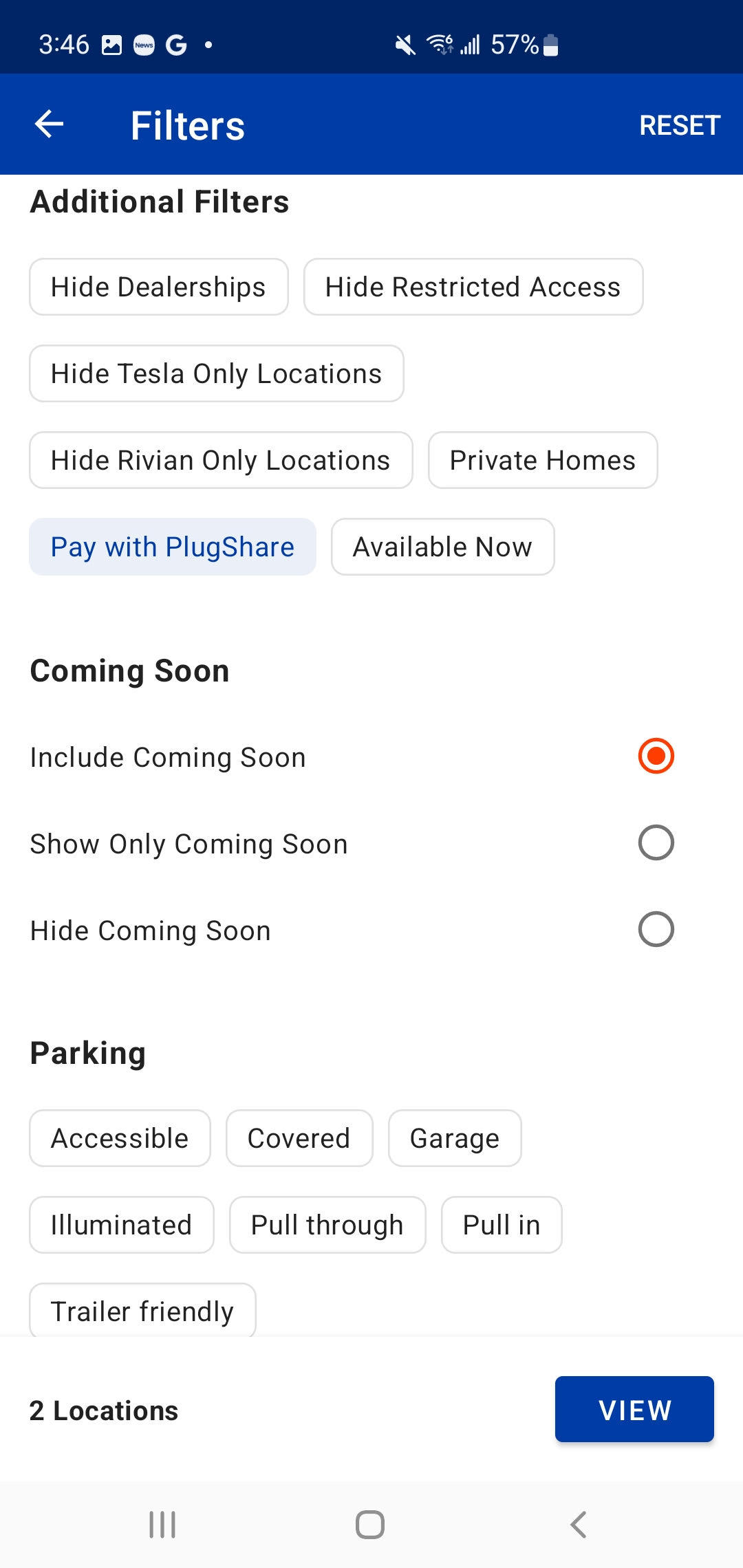743x1568 pixels.
Task: Select Show Only Coming Soon
Action: coord(656,842)
